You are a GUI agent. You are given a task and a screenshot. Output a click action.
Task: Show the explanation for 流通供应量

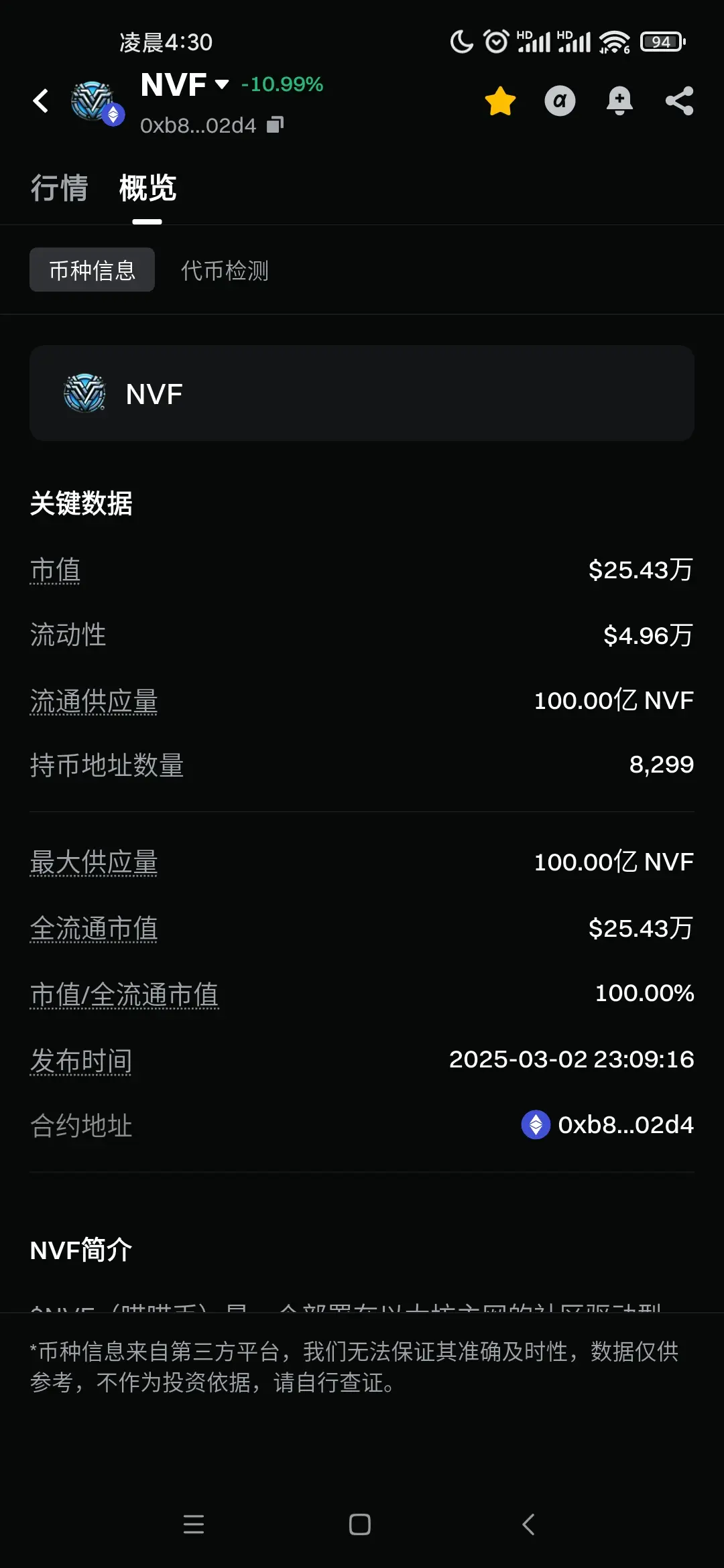point(94,702)
